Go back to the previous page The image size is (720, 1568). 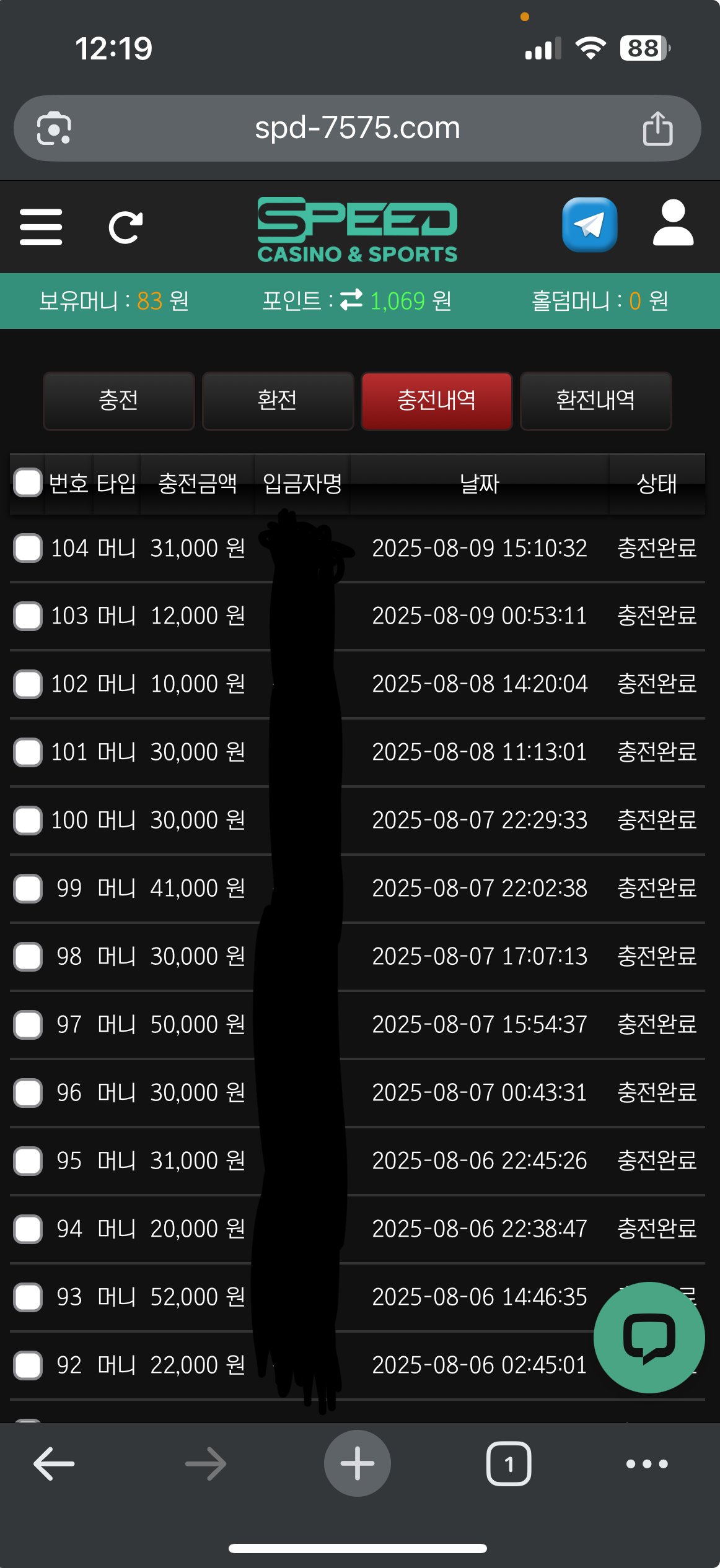tap(54, 1464)
